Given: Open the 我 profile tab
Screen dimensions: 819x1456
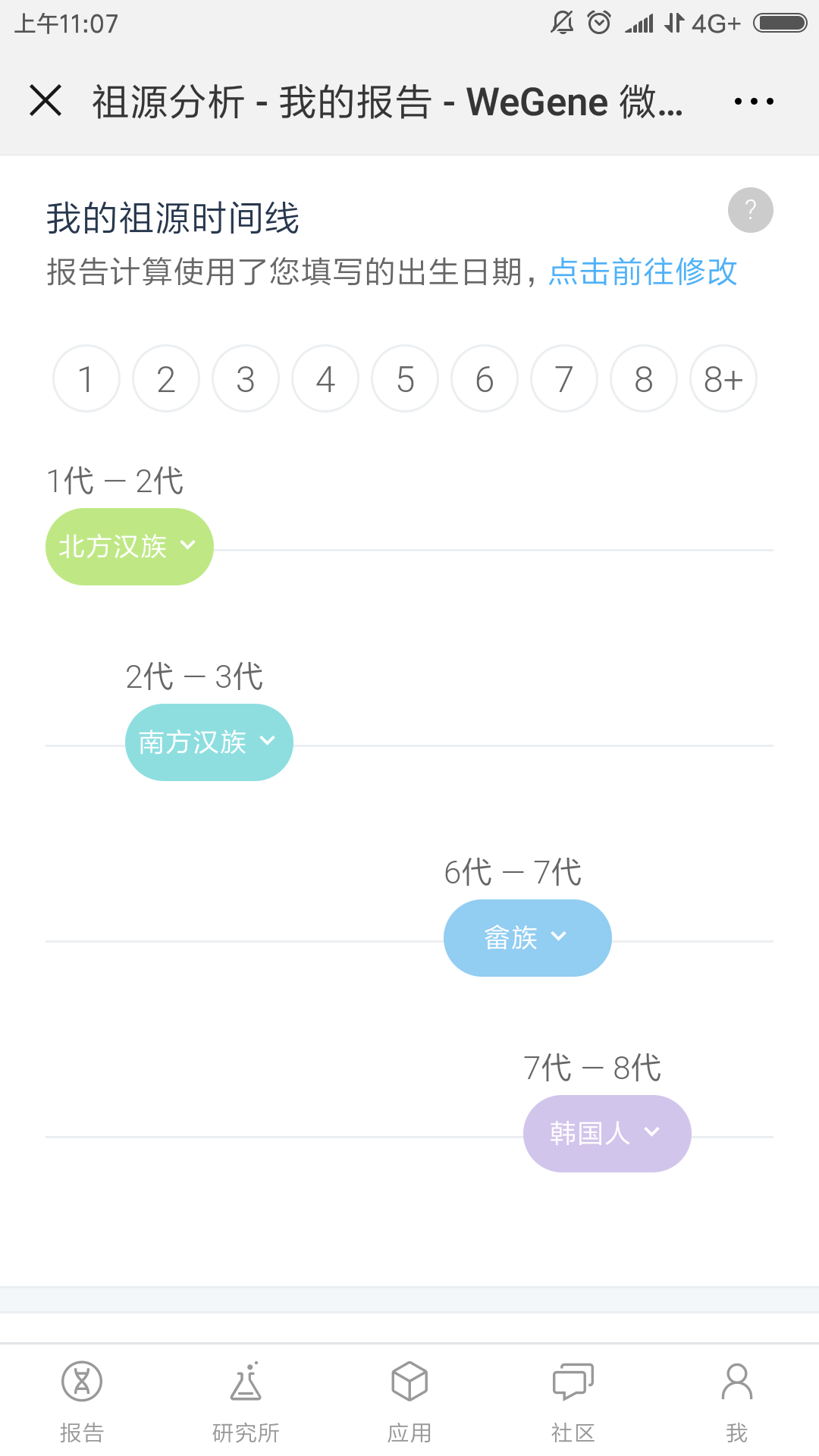Looking at the screenshot, I should pos(737,1401).
